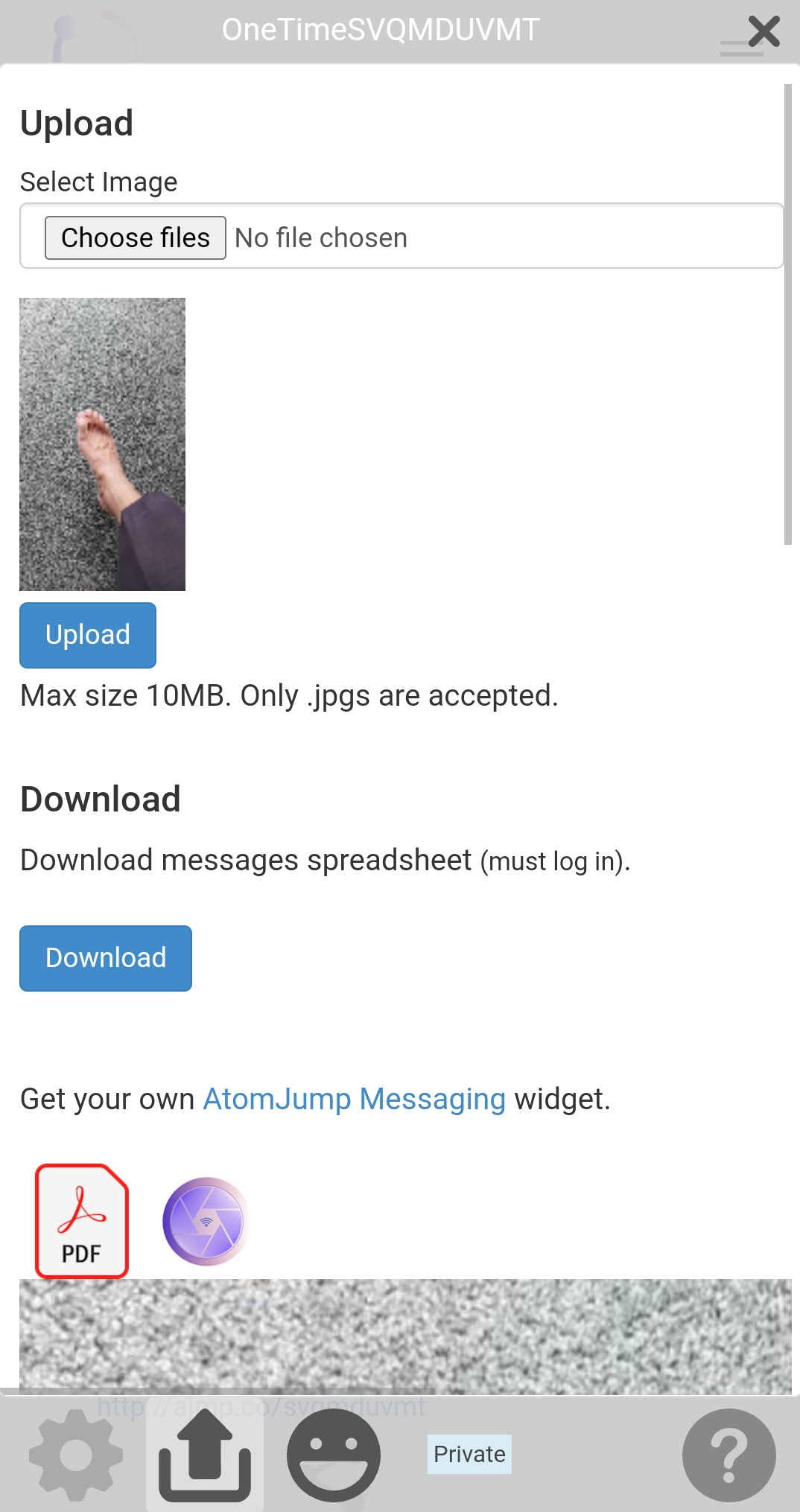Tap the Private label

point(469,1454)
